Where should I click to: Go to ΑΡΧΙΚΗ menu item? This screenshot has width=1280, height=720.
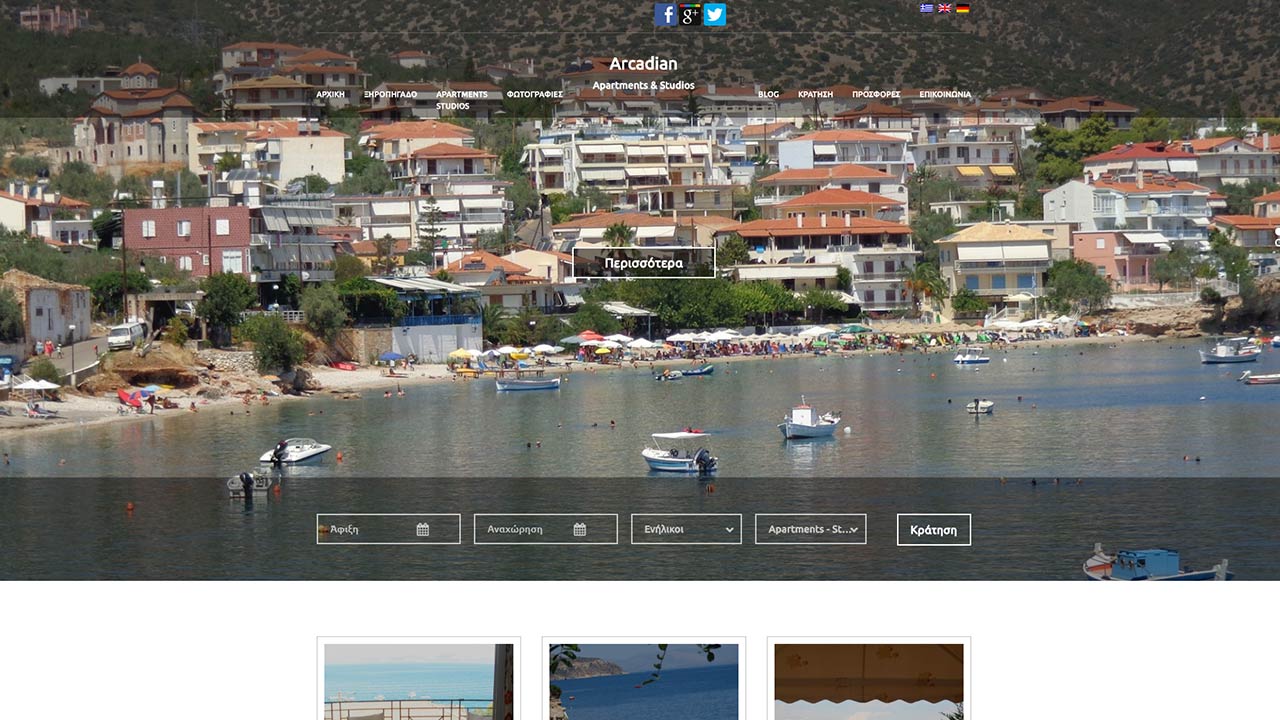(330, 94)
